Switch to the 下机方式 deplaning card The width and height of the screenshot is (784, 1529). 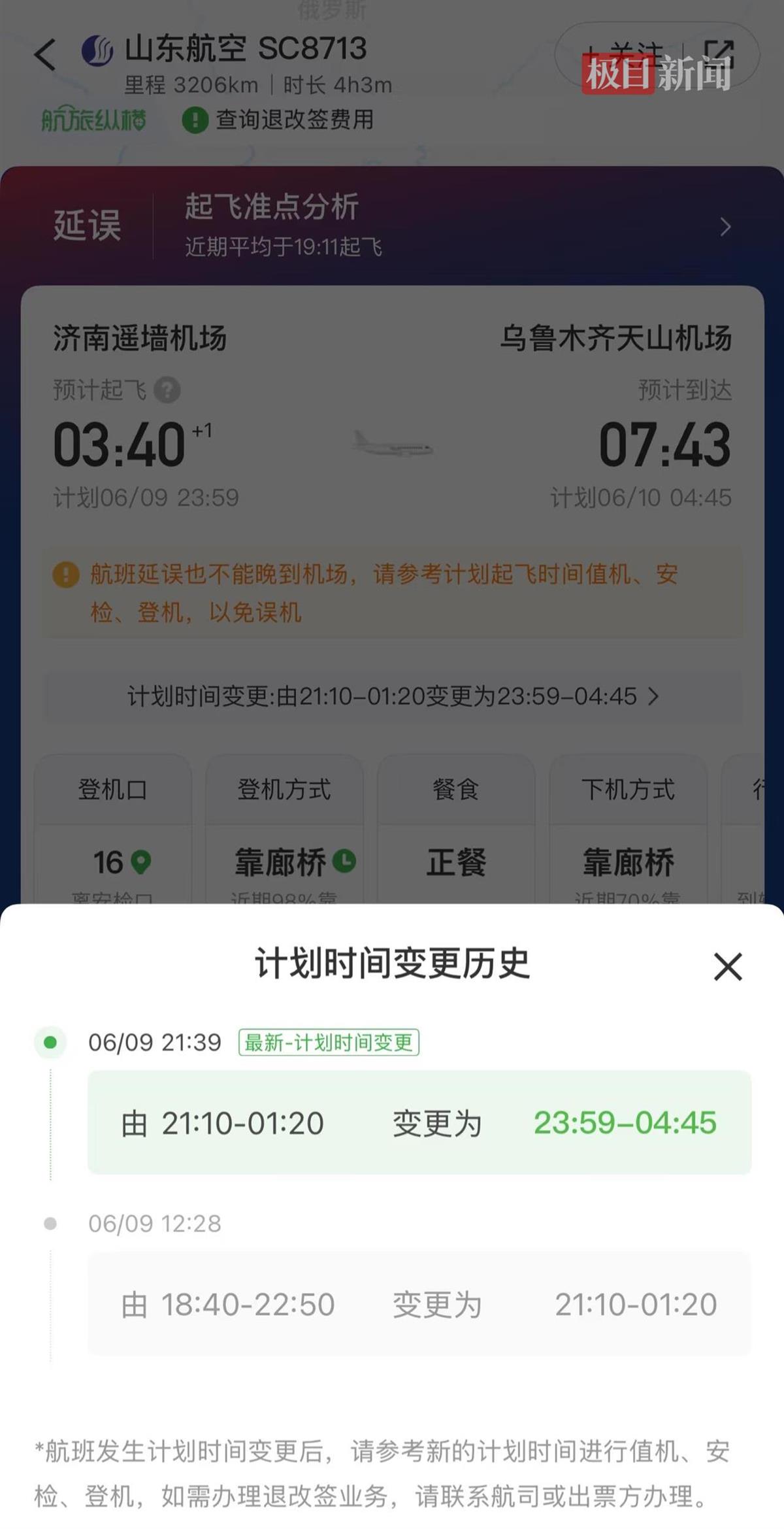[x=628, y=827]
